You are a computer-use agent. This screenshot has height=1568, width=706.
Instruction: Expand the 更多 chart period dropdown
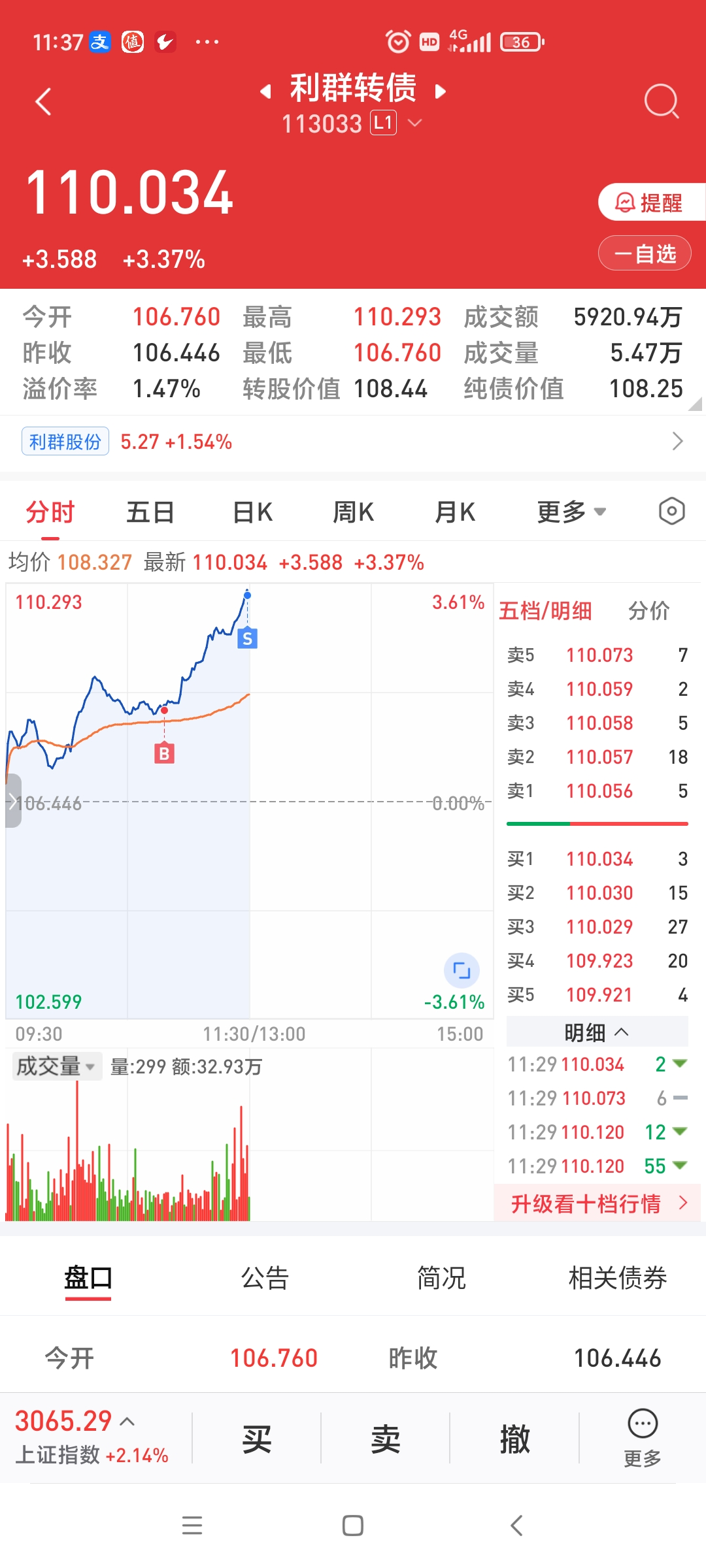coord(571,512)
